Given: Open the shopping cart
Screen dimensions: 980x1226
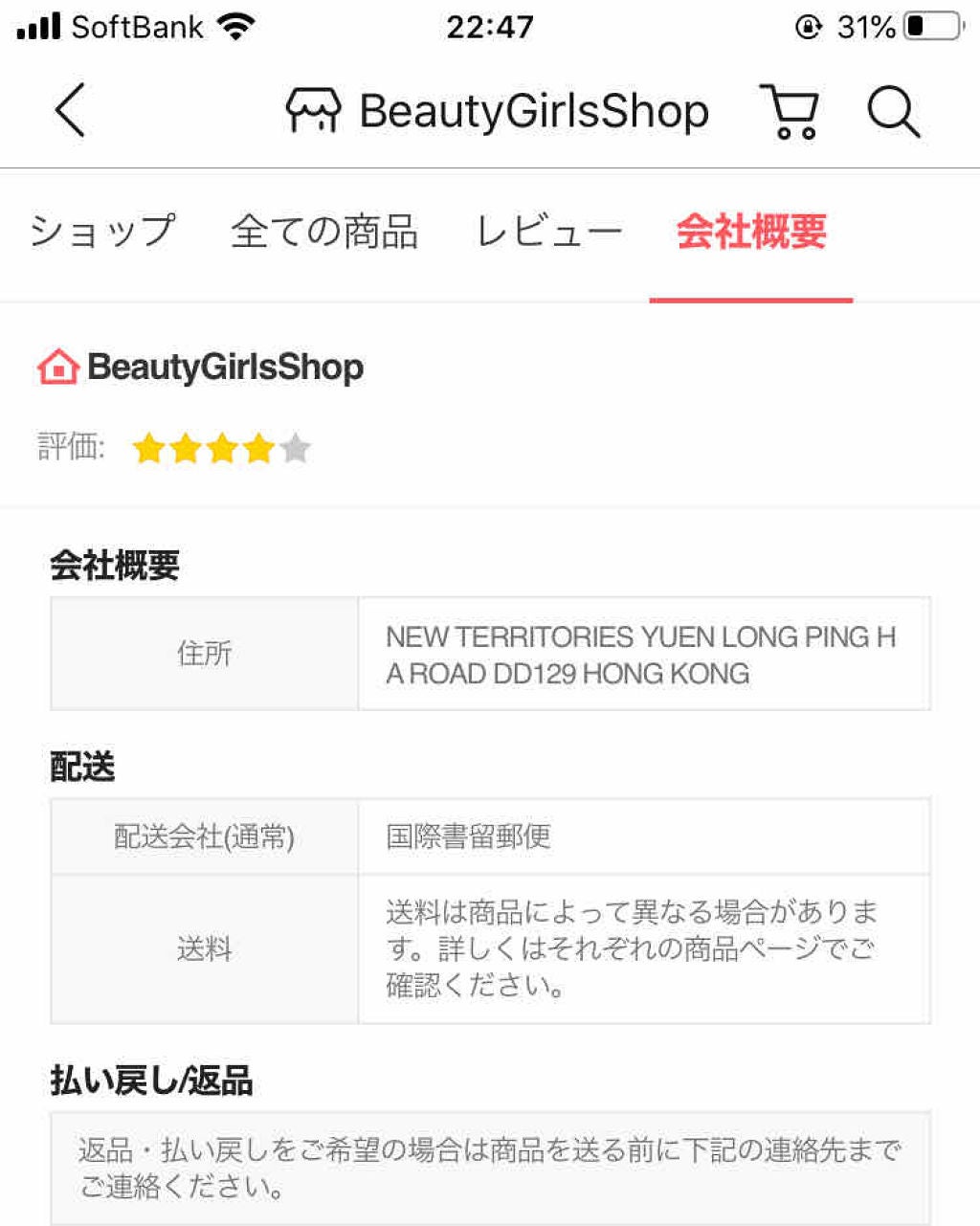Looking at the screenshot, I should click(x=791, y=111).
